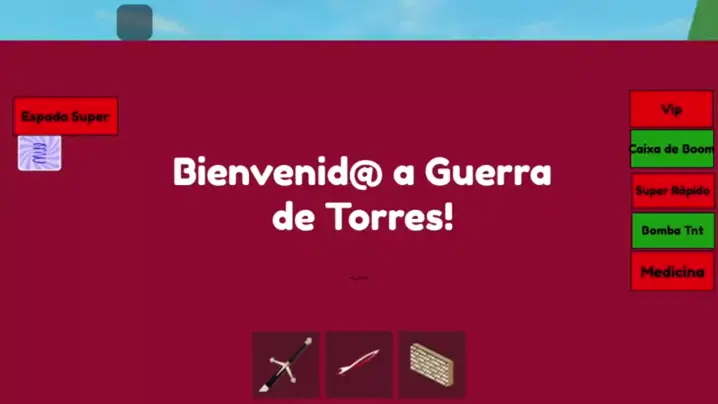The width and height of the screenshot is (718, 404).
Task: Equip the sword from the hotbar
Action: [x=286, y=365]
